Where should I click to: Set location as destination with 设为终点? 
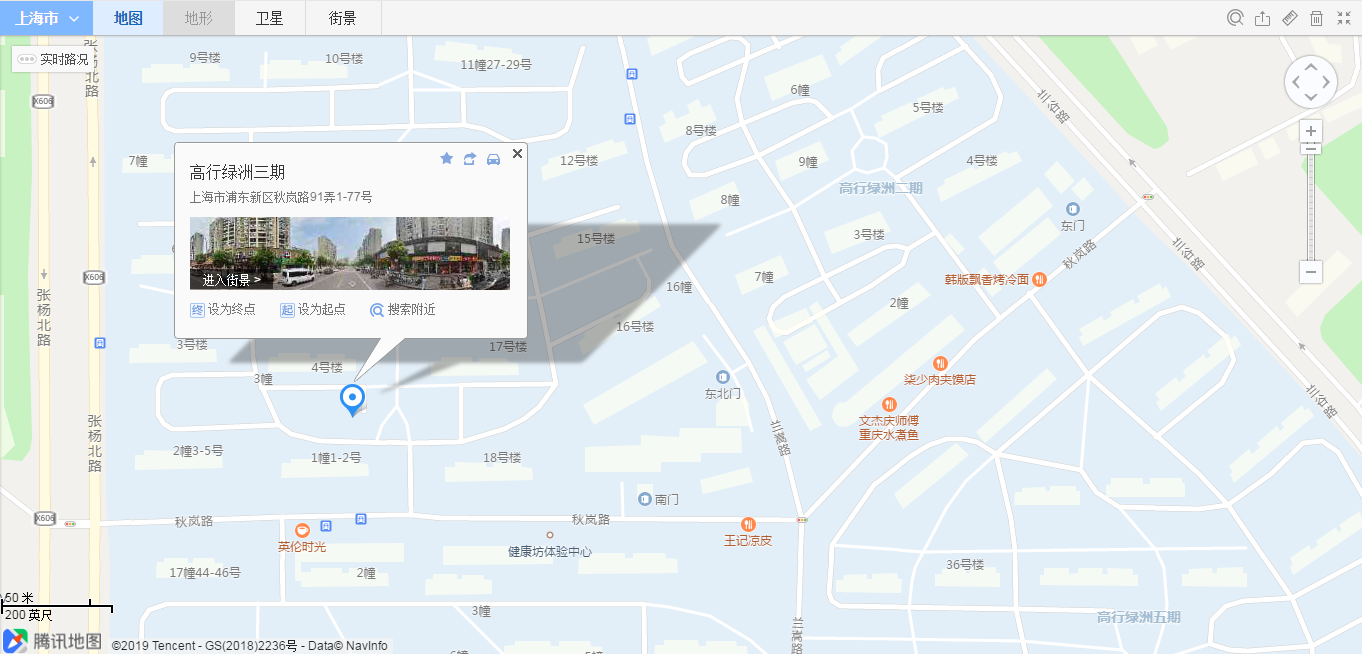coord(223,310)
